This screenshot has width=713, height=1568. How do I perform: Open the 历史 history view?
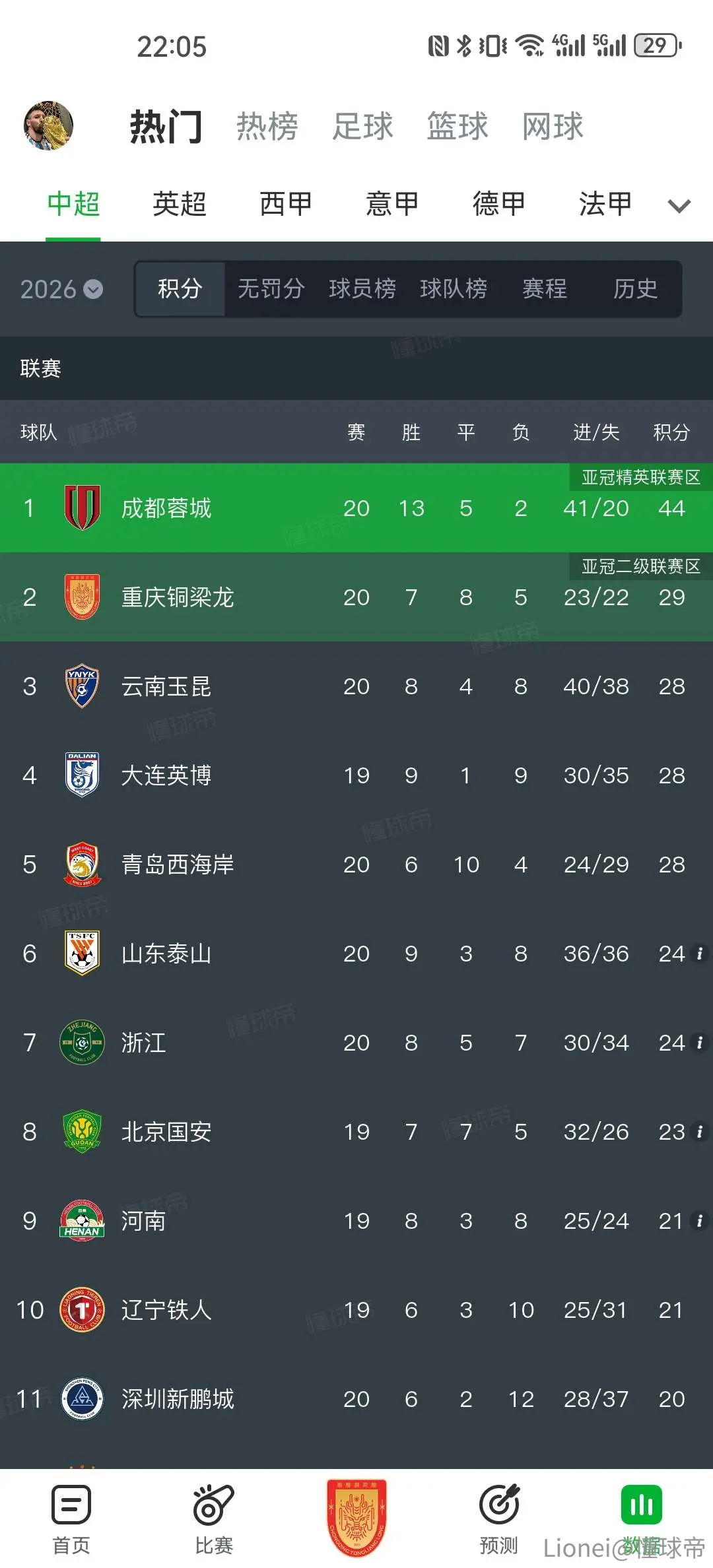[636, 288]
